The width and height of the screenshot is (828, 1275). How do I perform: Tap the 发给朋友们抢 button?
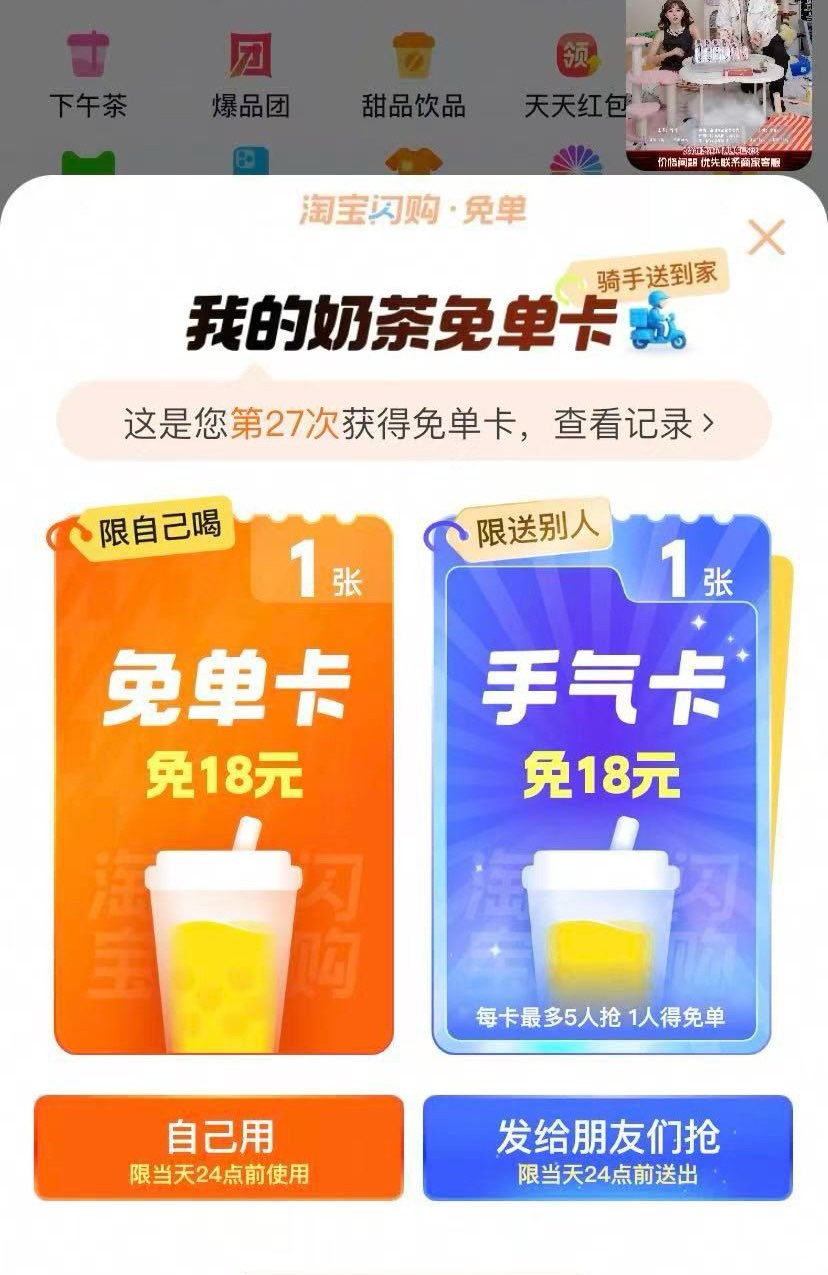(607, 1147)
